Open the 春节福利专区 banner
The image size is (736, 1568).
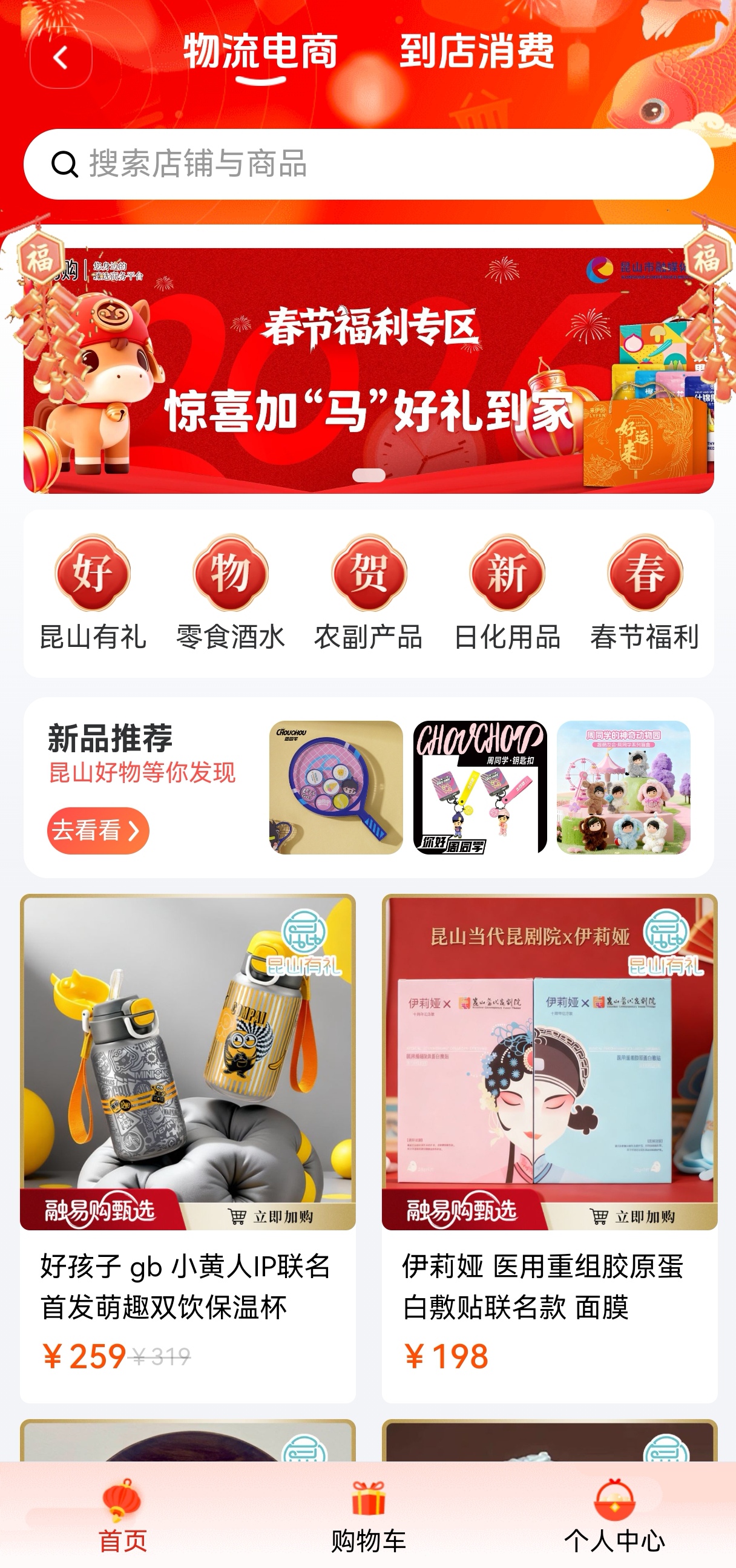click(367, 370)
